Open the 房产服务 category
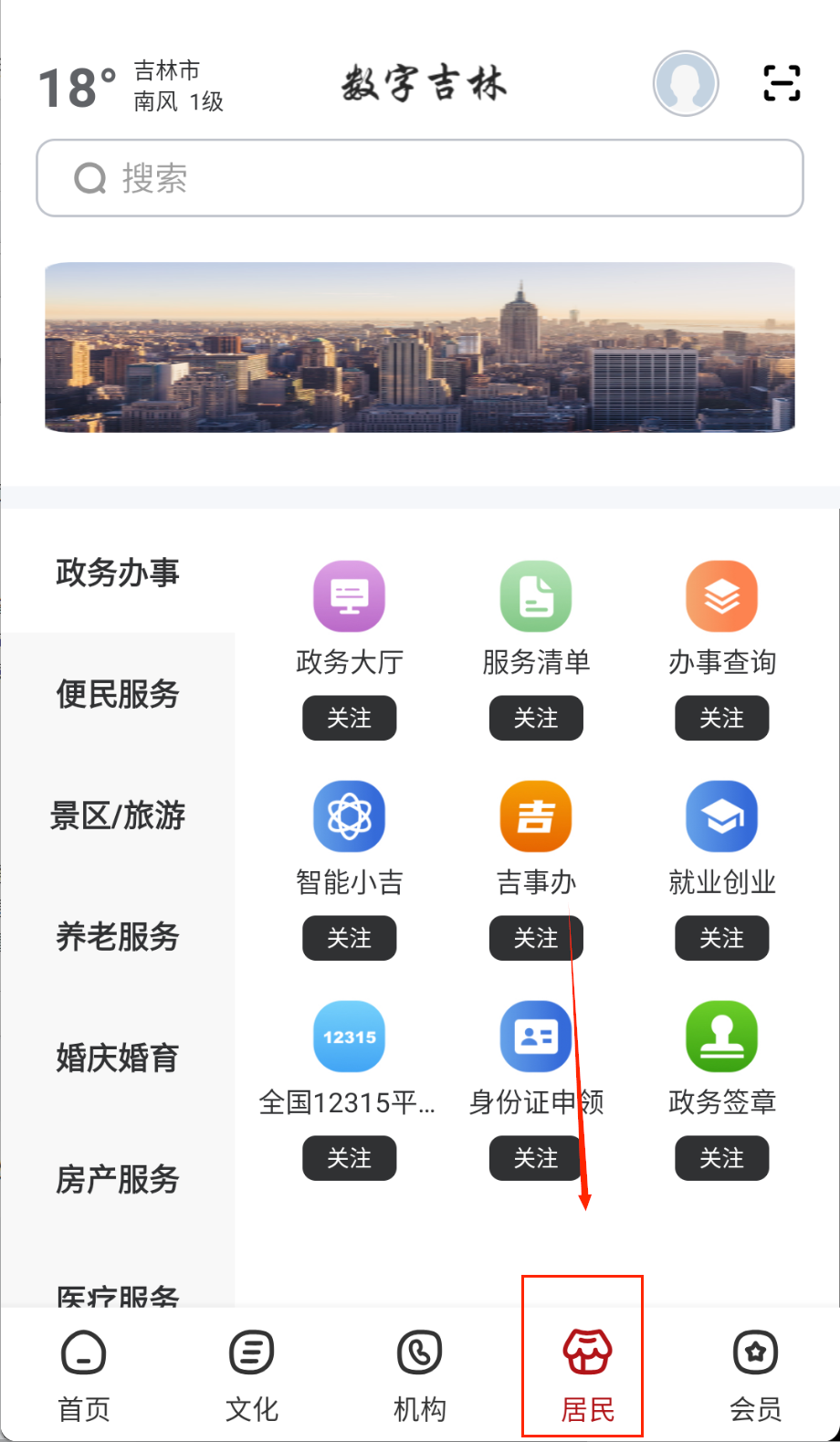The image size is (840, 1442). [118, 1179]
